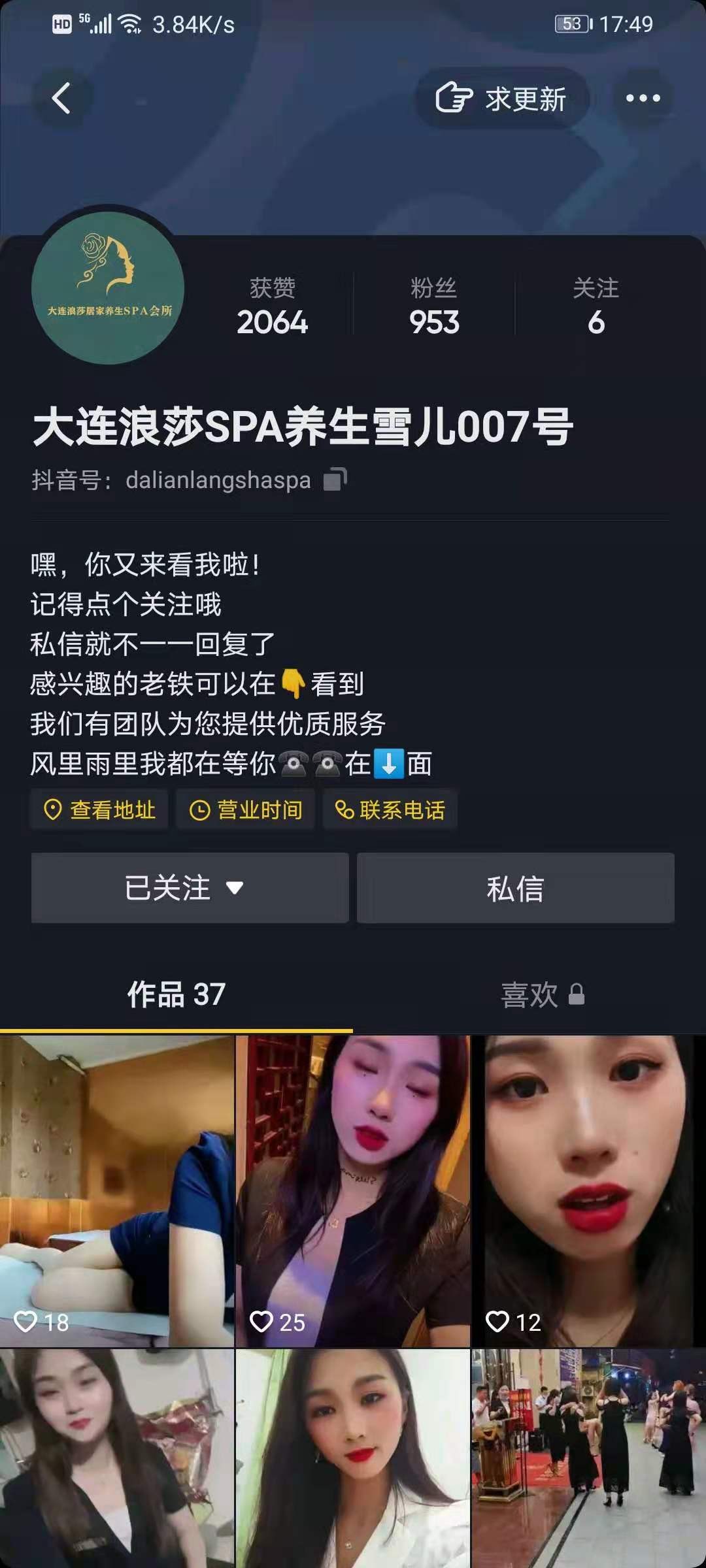This screenshot has width=706, height=1568.
Task: Open the 联系电话 contact option
Action: coord(390,809)
